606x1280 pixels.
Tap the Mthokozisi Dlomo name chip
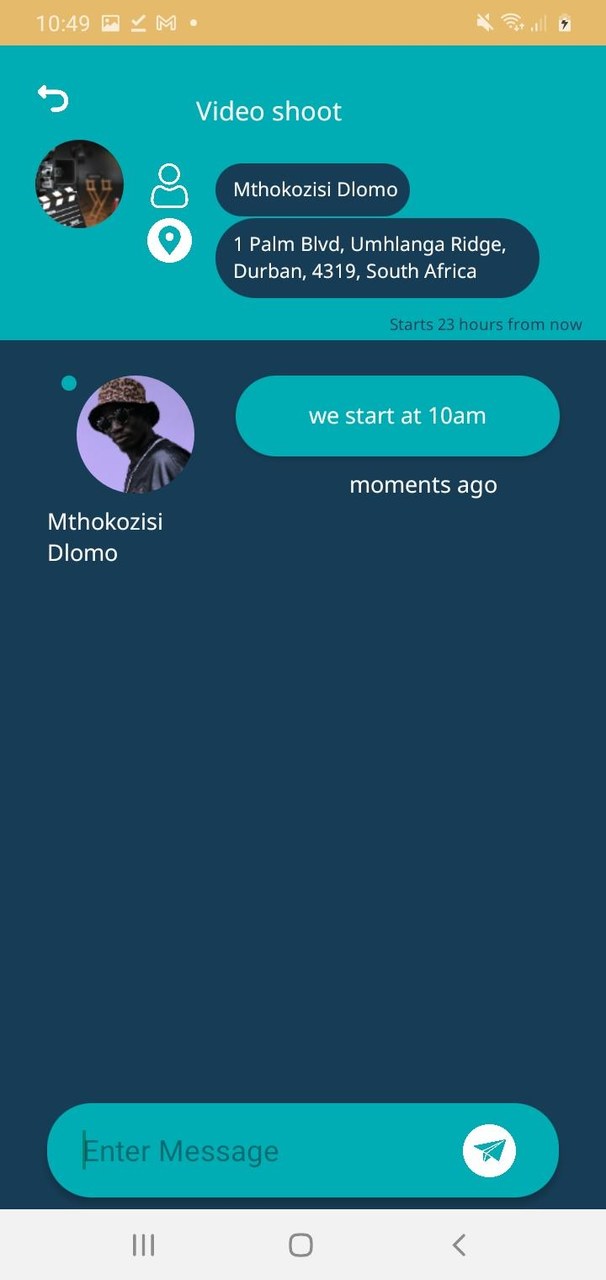coord(312,189)
